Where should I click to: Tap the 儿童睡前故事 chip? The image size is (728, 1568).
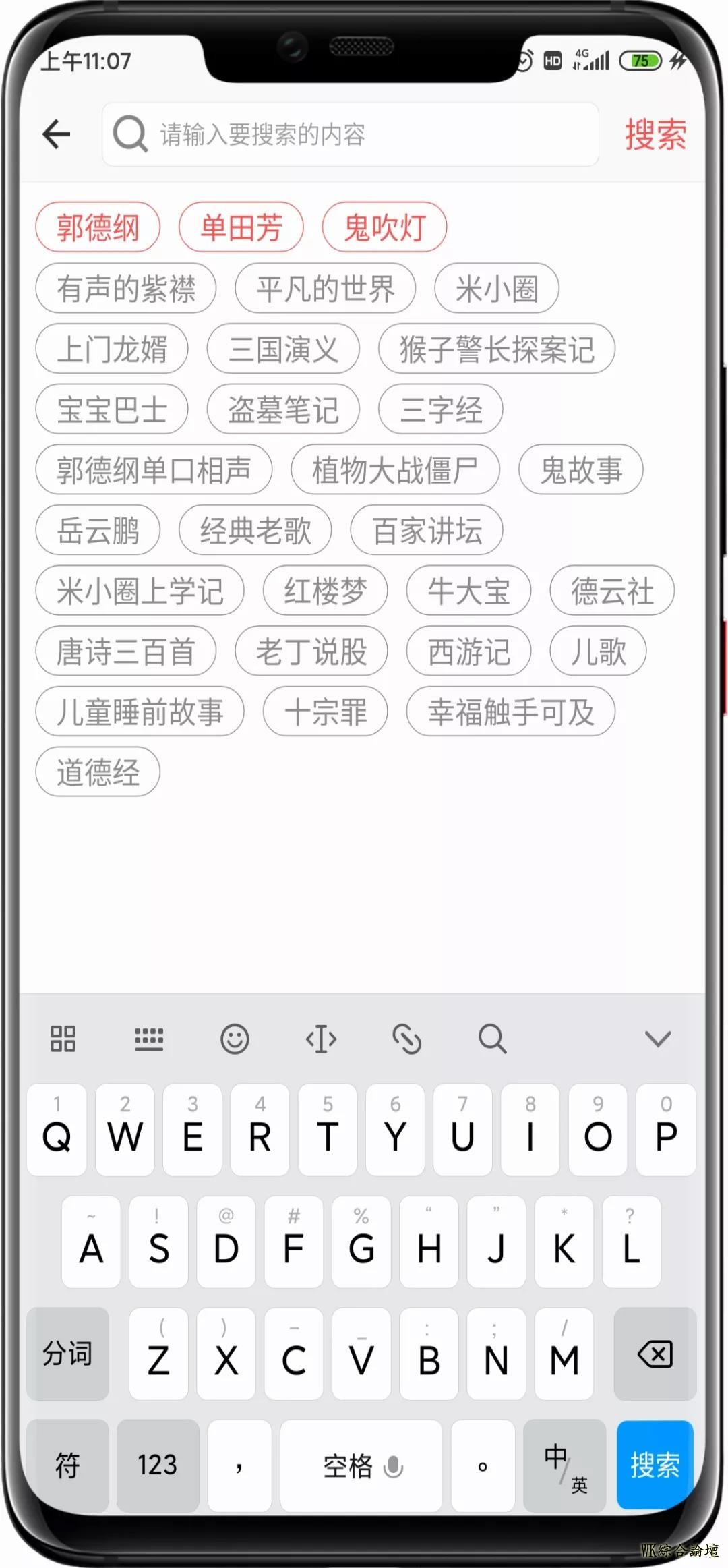(140, 712)
